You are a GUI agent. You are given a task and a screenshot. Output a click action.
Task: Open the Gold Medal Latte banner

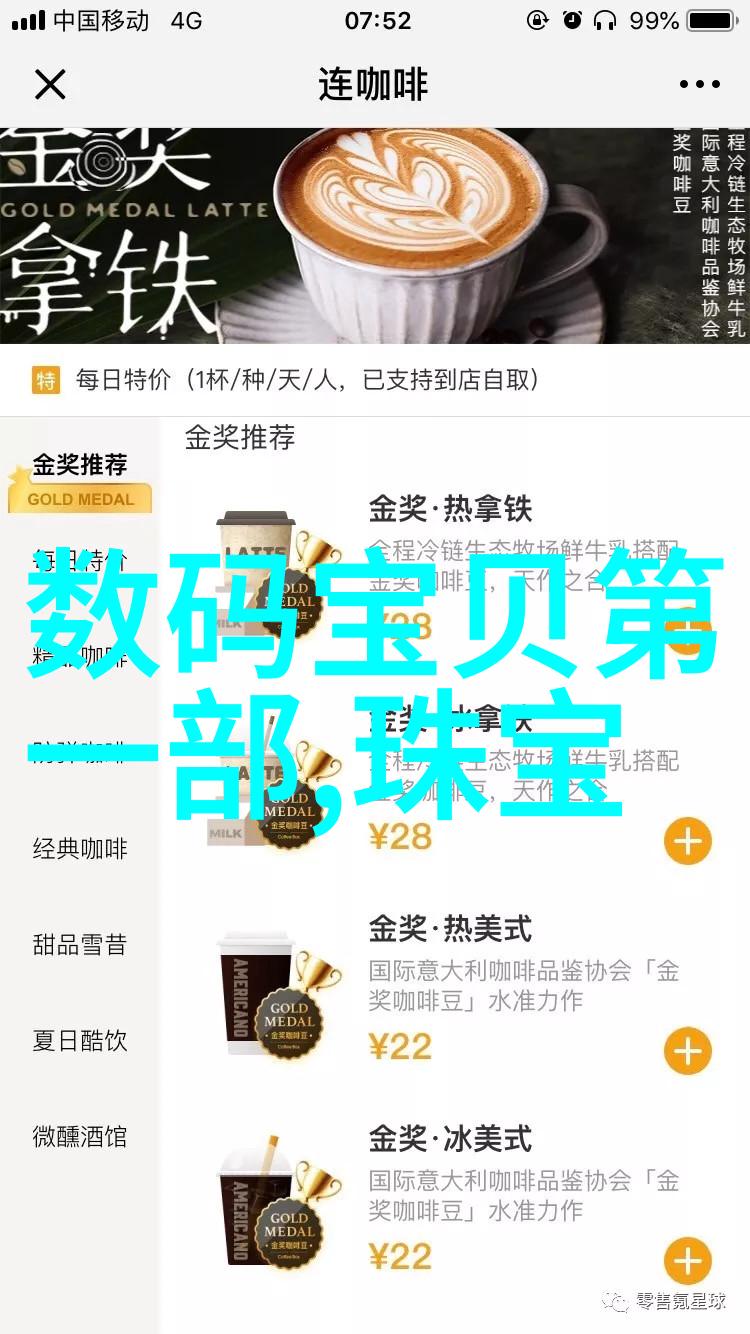coord(375,236)
